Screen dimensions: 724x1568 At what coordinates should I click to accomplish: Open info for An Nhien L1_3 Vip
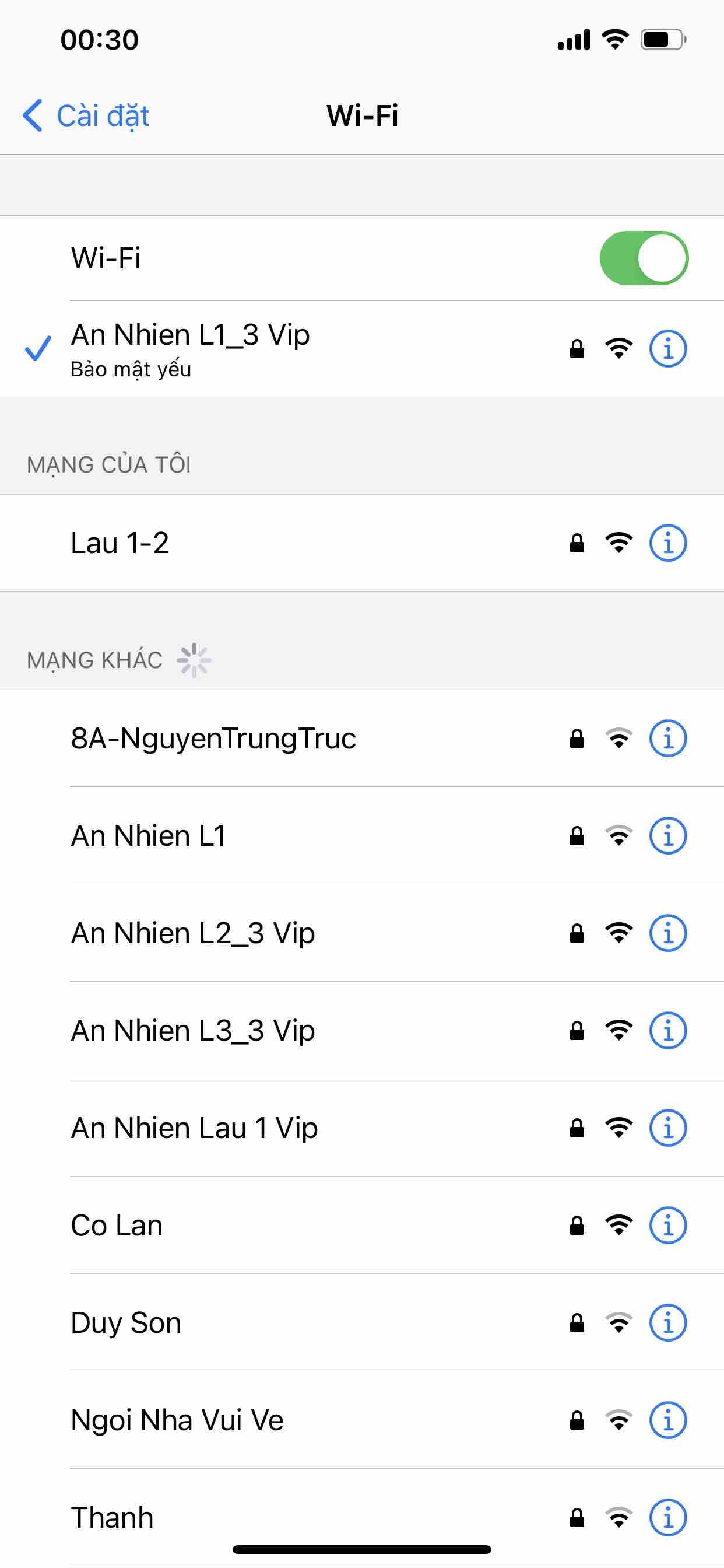[667, 349]
